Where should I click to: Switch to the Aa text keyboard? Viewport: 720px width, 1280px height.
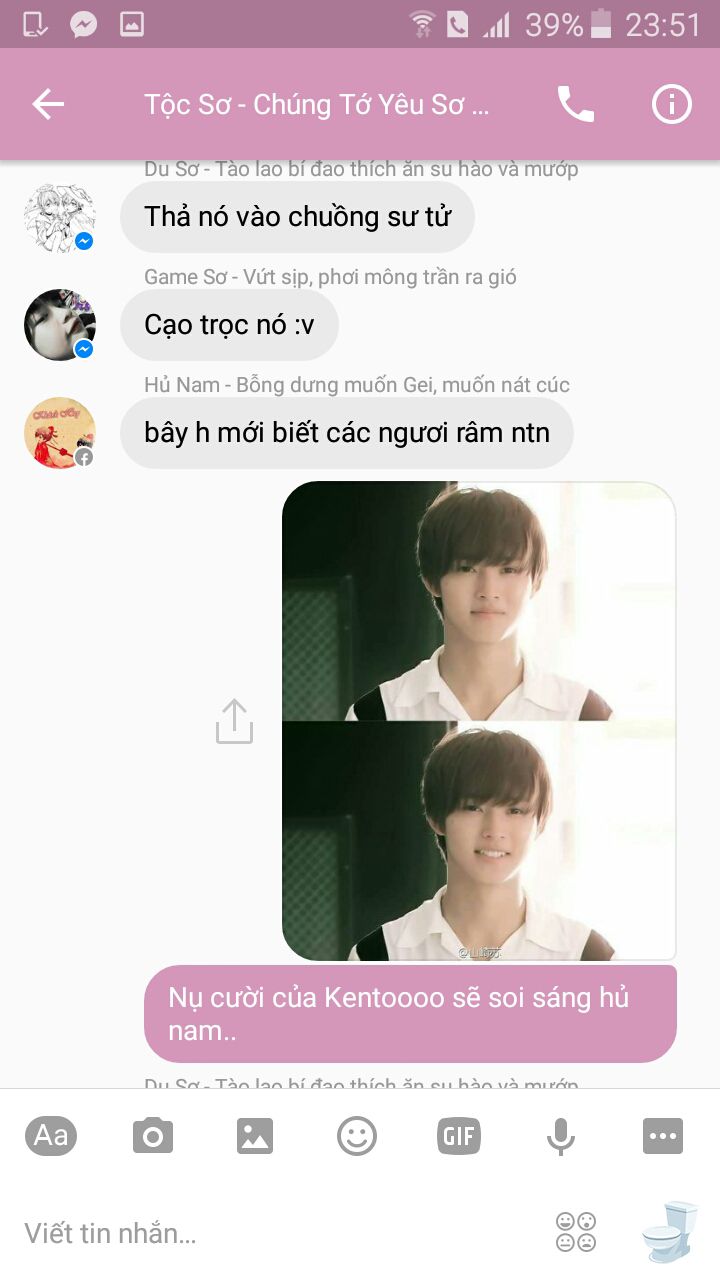[51, 1136]
